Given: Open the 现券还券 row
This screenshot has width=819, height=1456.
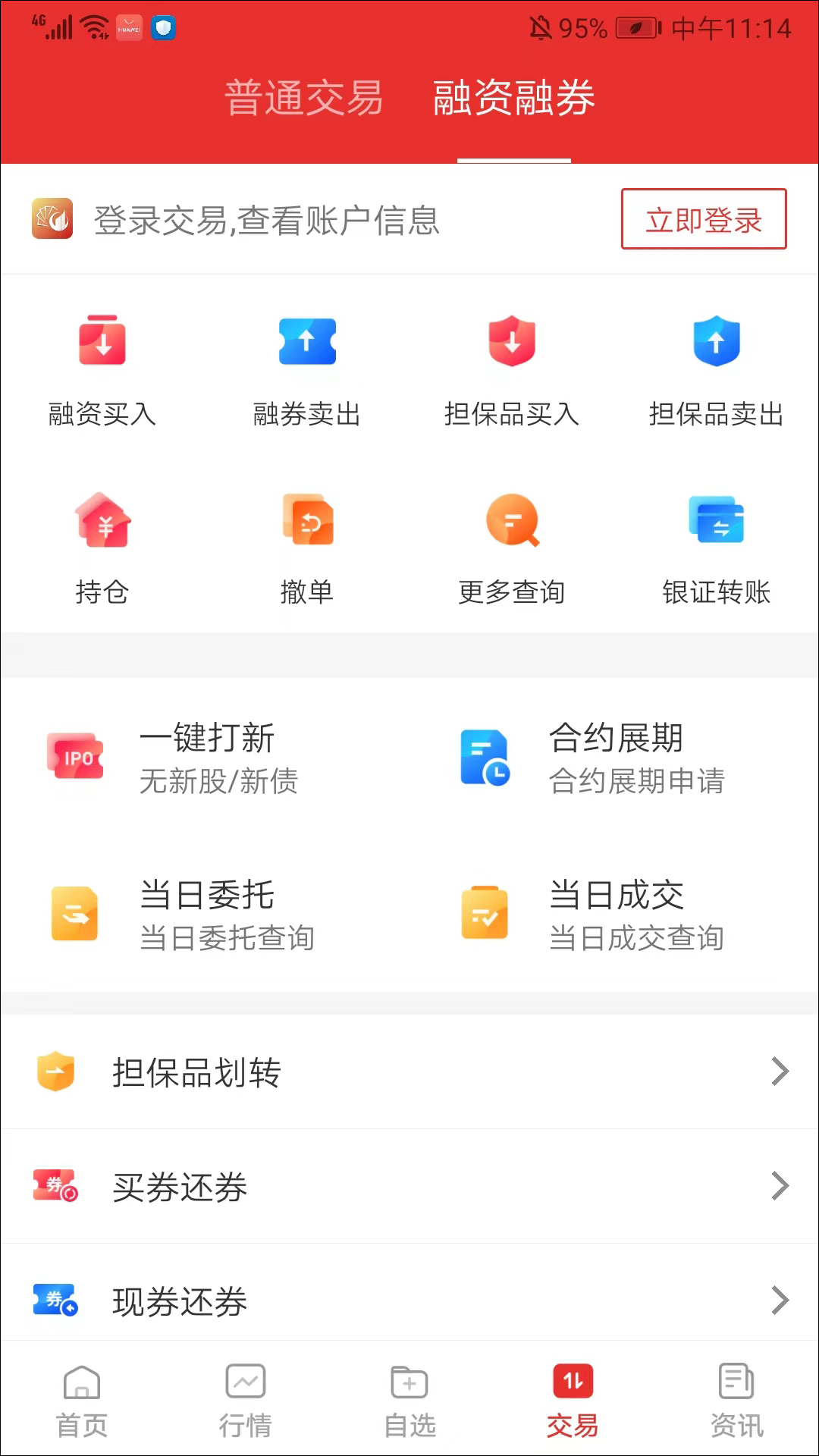Looking at the screenshot, I should 409,1300.
